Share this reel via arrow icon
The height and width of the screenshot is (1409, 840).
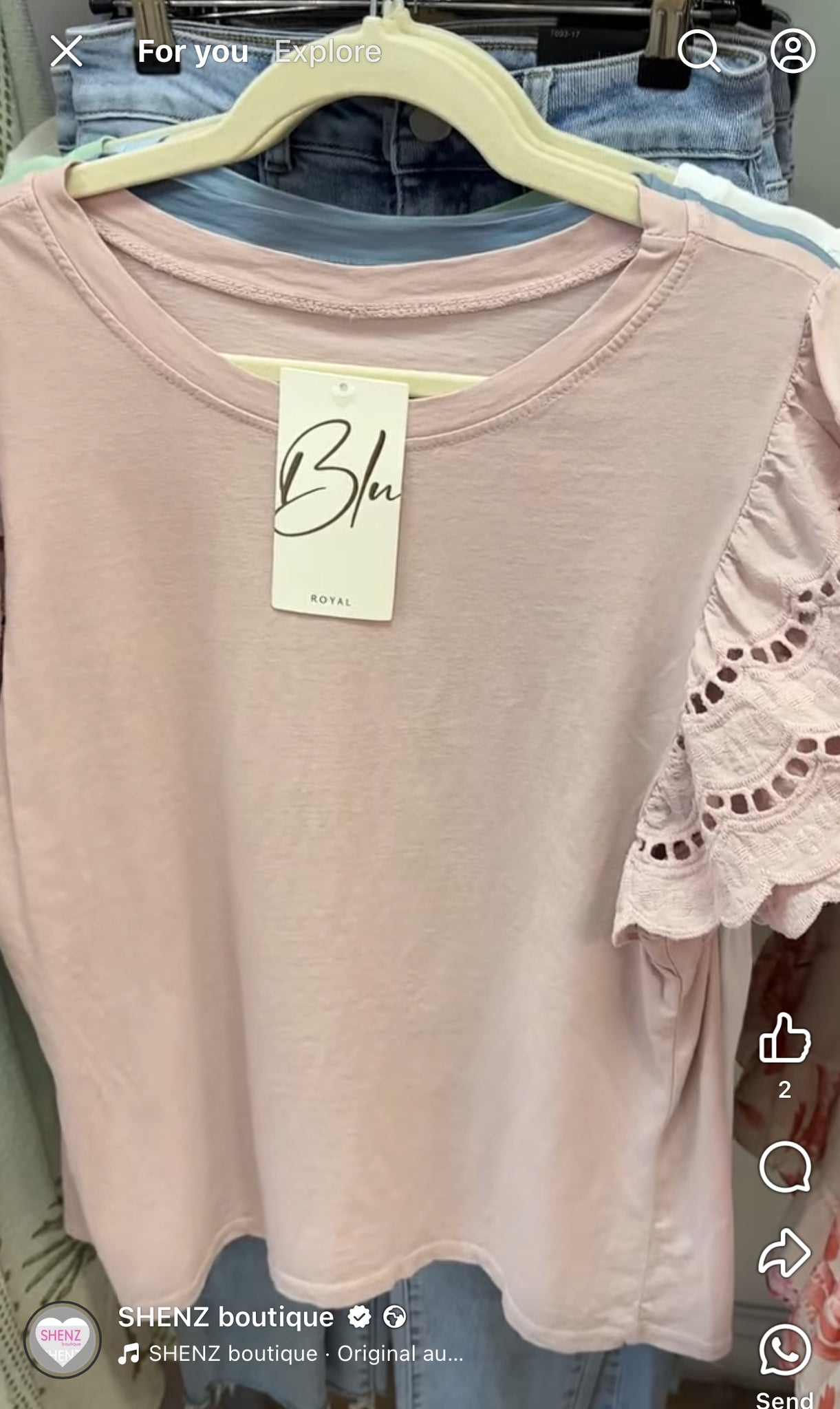(785, 1252)
